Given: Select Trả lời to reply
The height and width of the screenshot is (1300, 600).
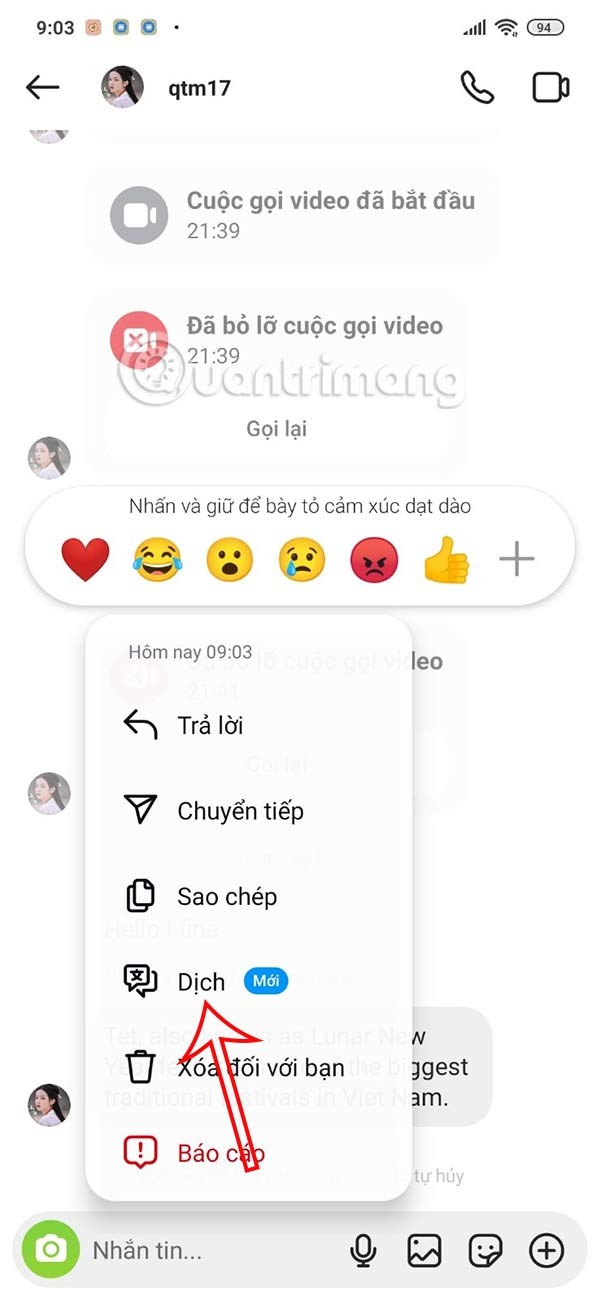Looking at the screenshot, I should coord(210,725).
